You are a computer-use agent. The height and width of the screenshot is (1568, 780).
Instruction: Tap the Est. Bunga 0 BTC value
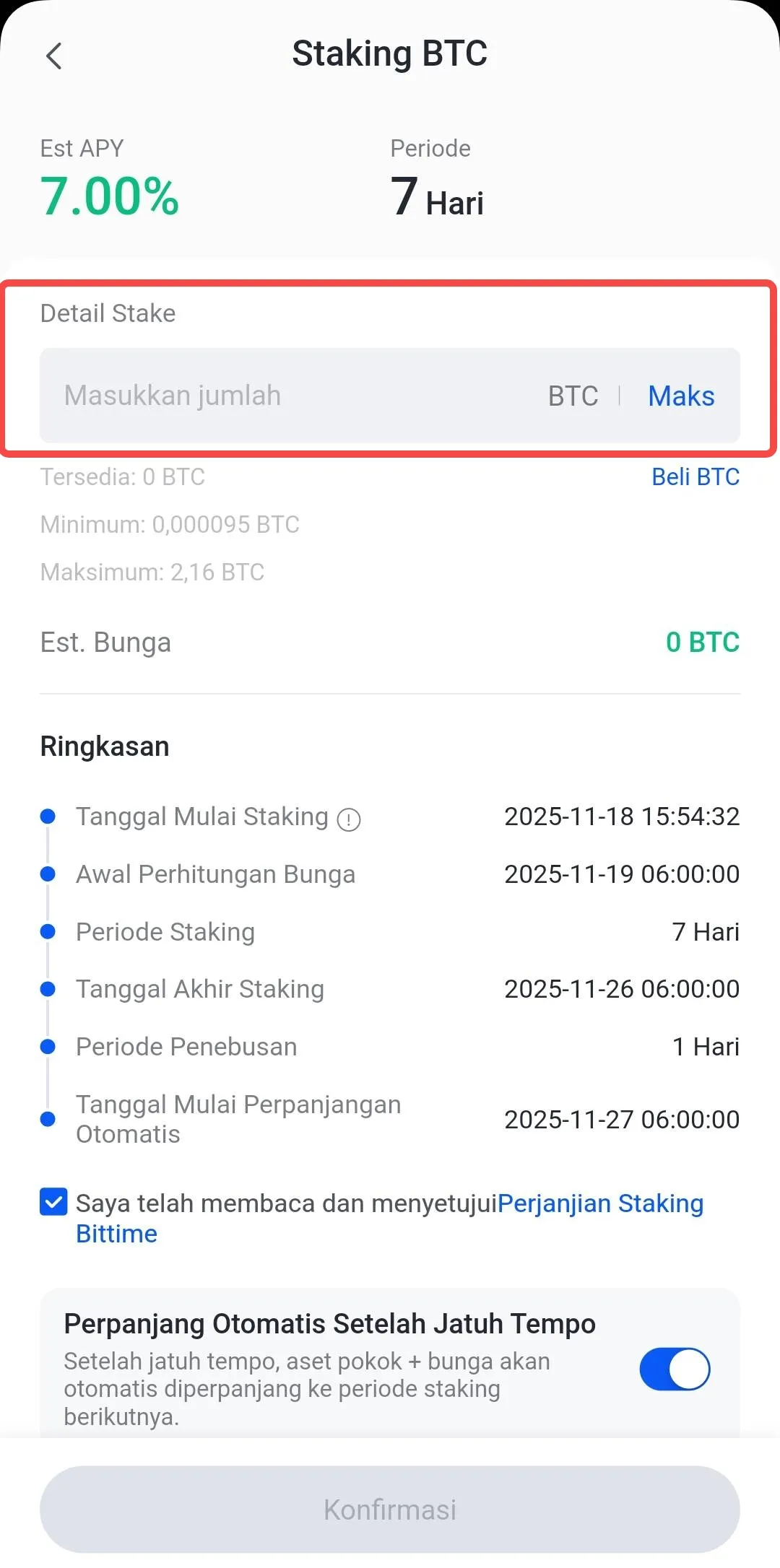click(701, 642)
